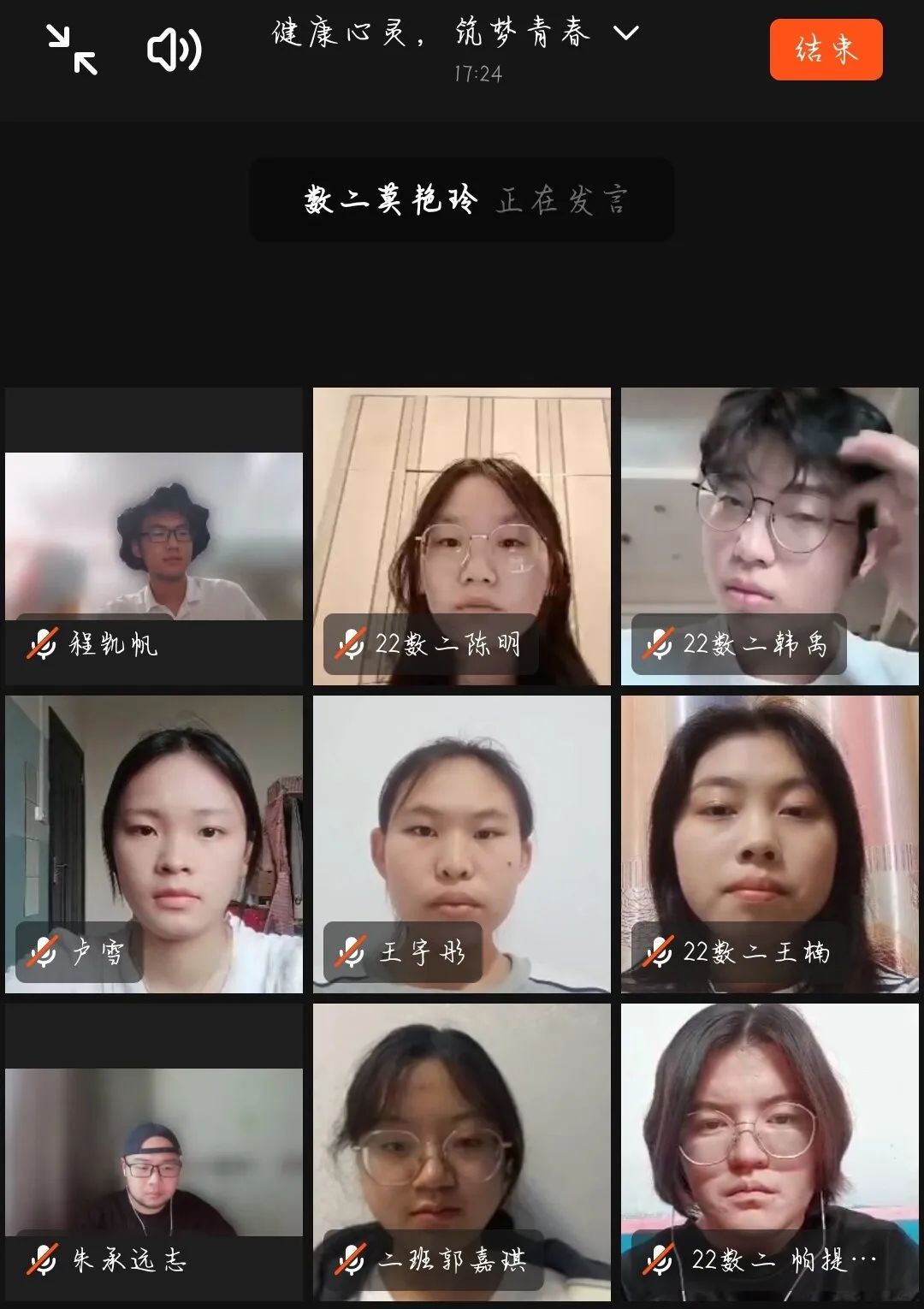Select 22数二王楠's video tile
The width and height of the screenshot is (924, 1309).
pyautogui.click(x=769, y=844)
